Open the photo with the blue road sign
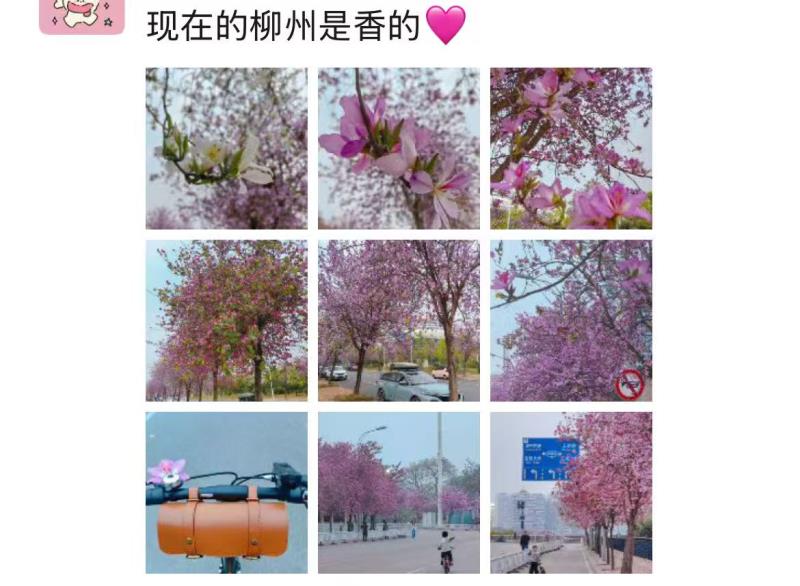The image size is (800, 586). pyautogui.click(x=570, y=492)
